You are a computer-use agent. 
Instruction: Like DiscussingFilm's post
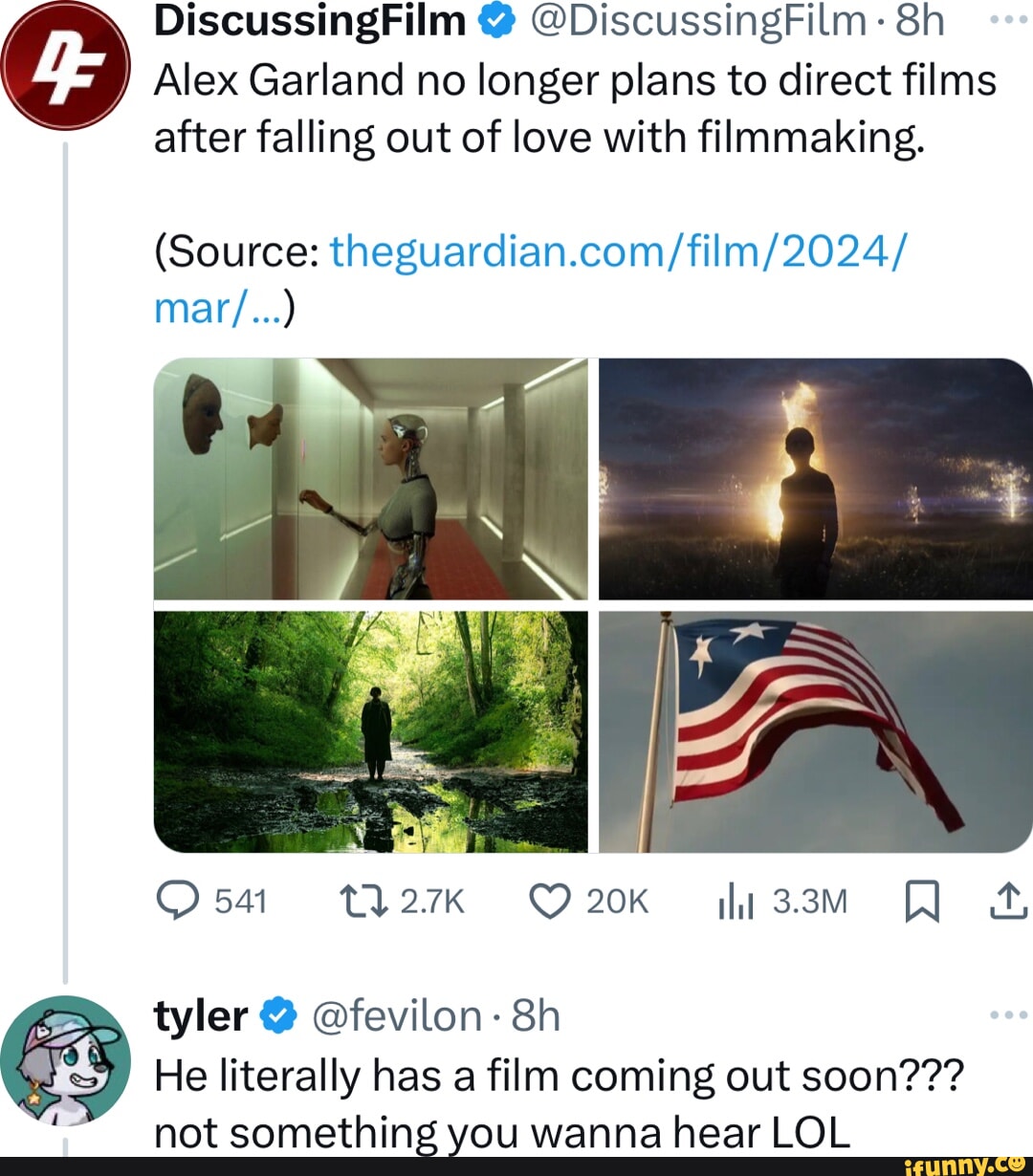tap(550, 902)
